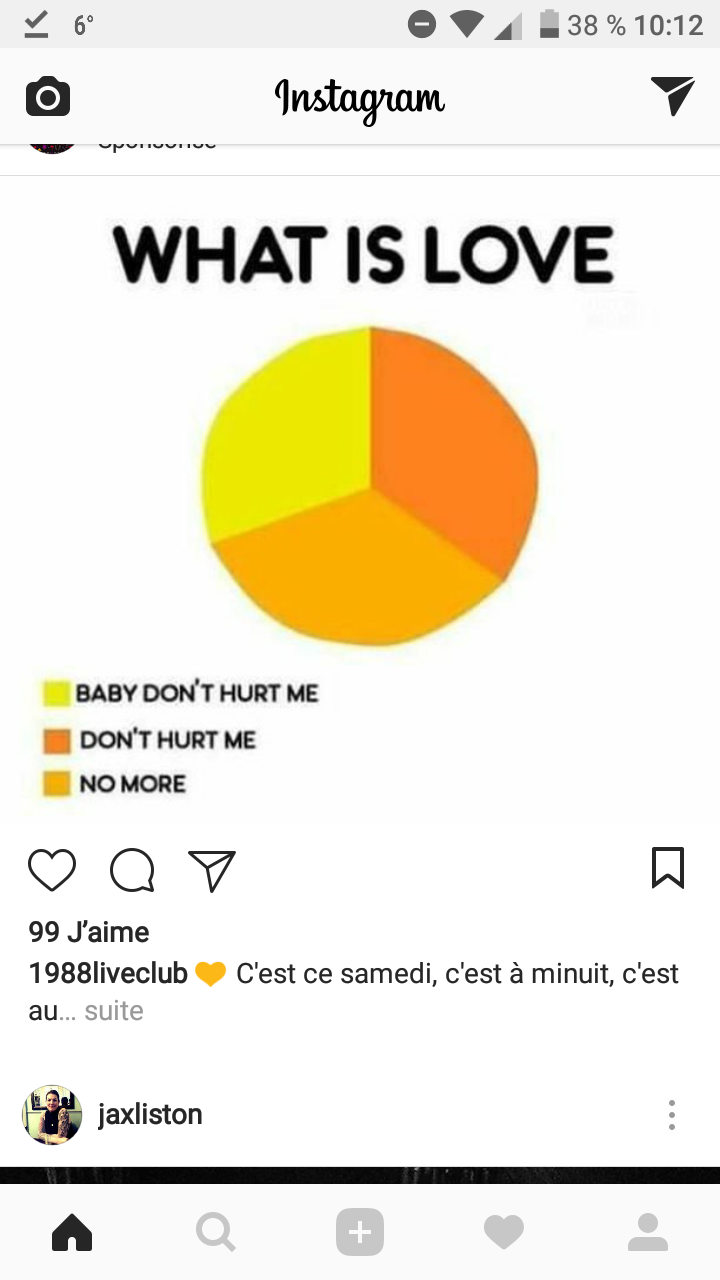Viewport: 720px width, 1280px height.
Task: Open 1988liveclub profile from caption
Action: click(108, 973)
